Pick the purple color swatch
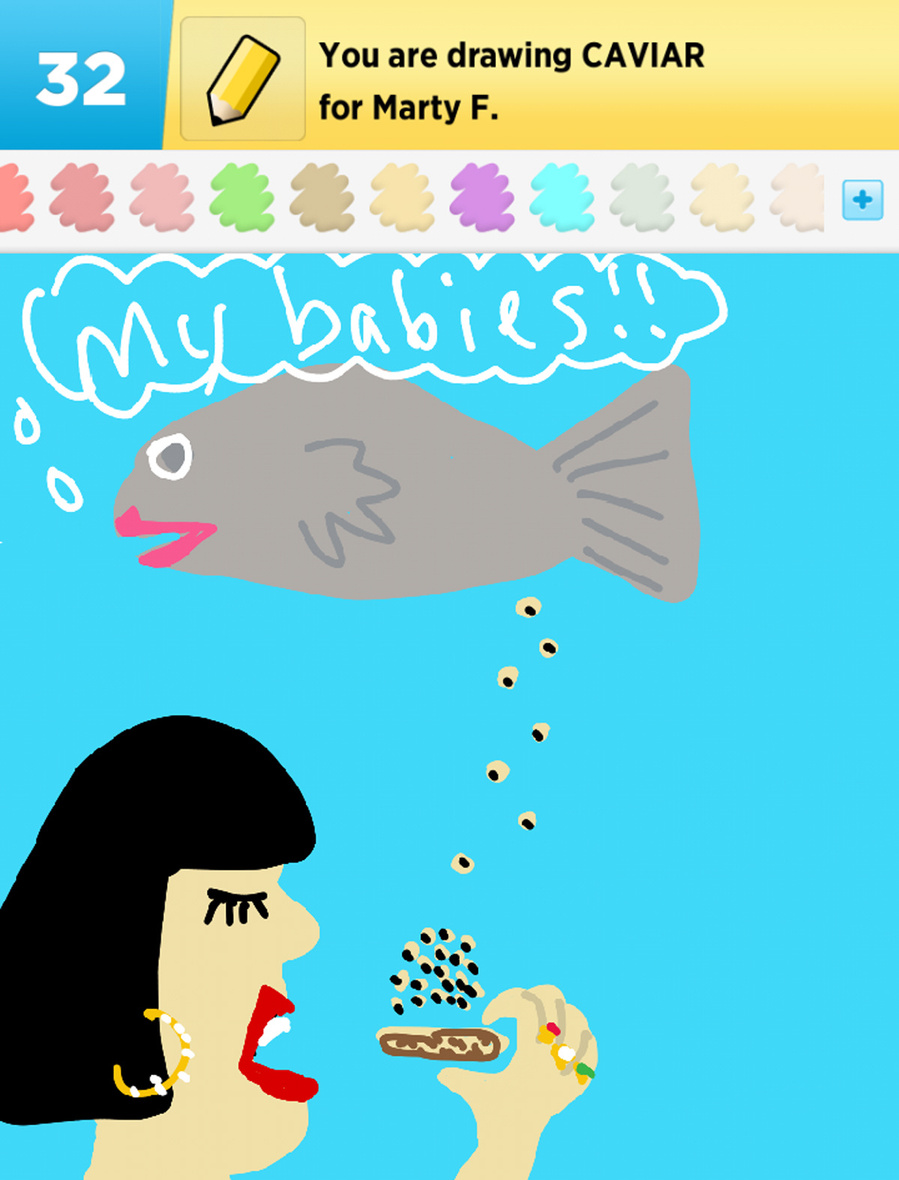The height and width of the screenshot is (1180, 899). click(482, 198)
